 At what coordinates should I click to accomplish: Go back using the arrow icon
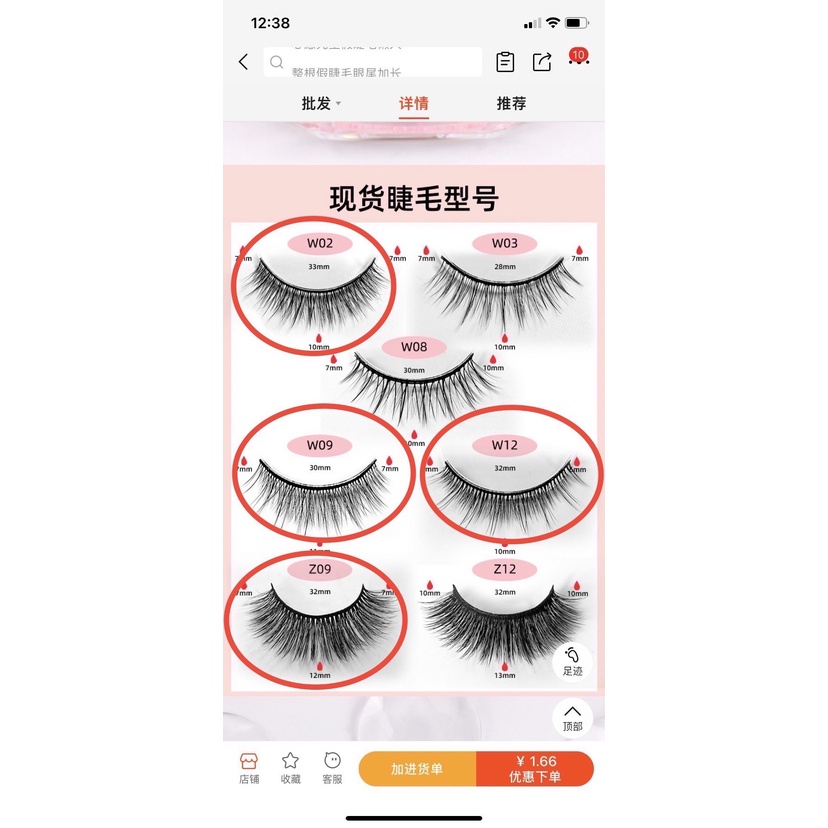click(x=243, y=62)
